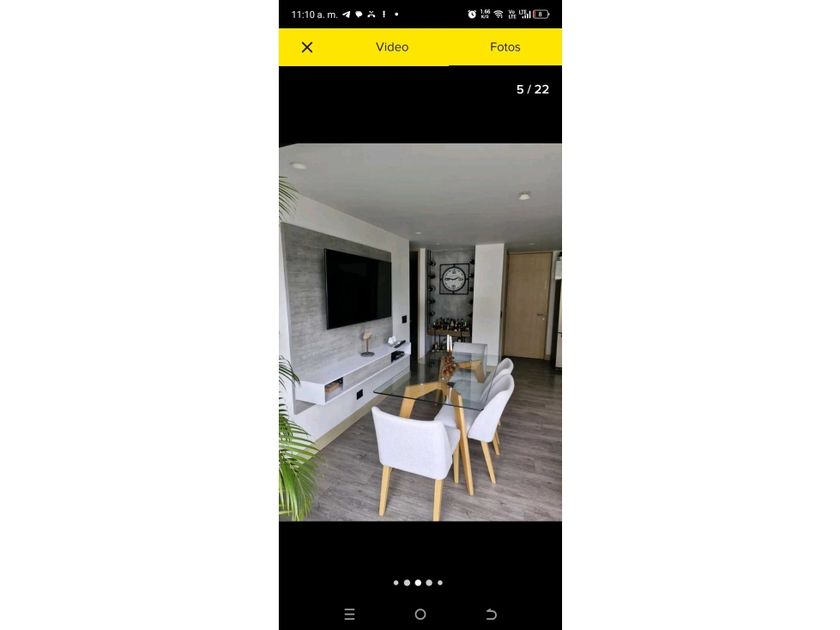The width and height of the screenshot is (840, 630).
Task: Switch to the Video tab
Action: point(392,47)
